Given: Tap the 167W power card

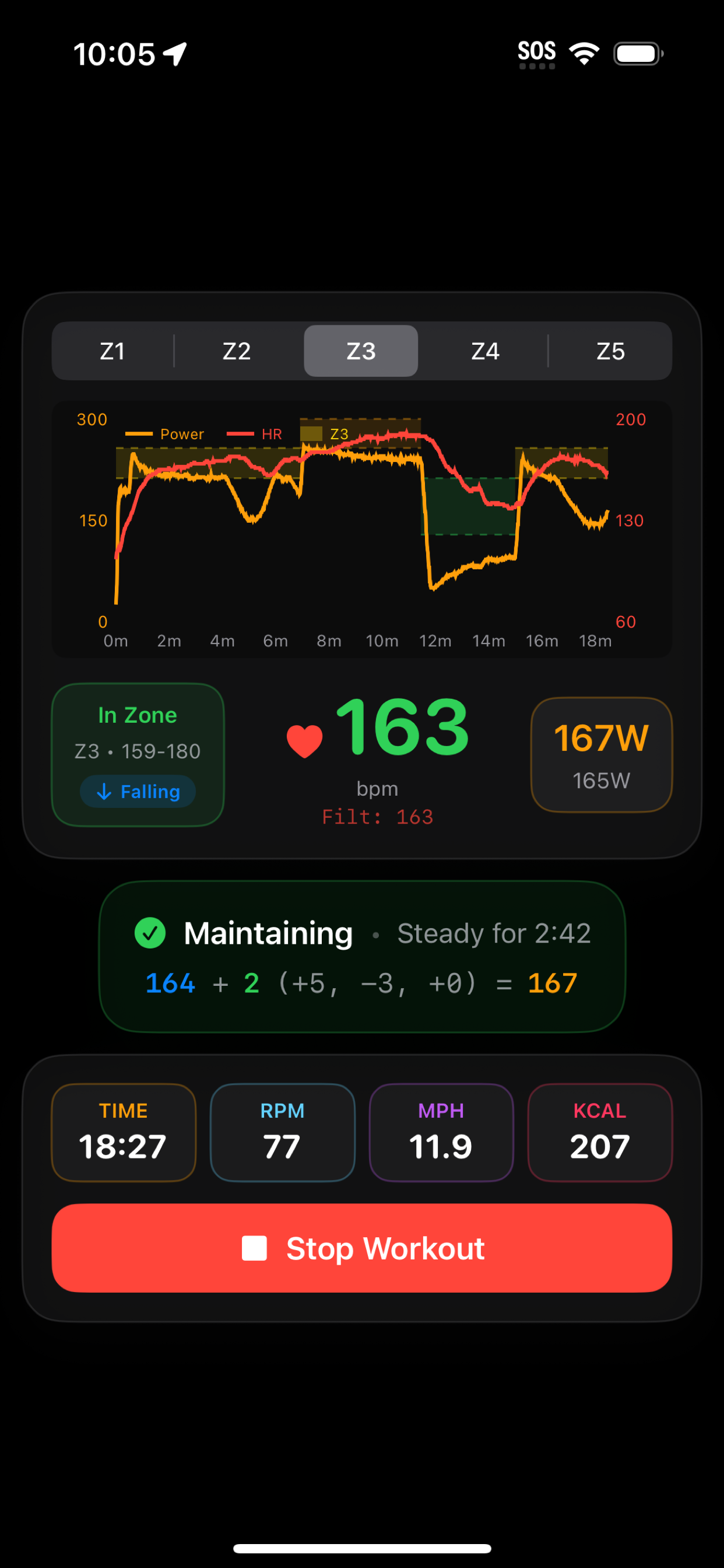Looking at the screenshot, I should coord(602,755).
